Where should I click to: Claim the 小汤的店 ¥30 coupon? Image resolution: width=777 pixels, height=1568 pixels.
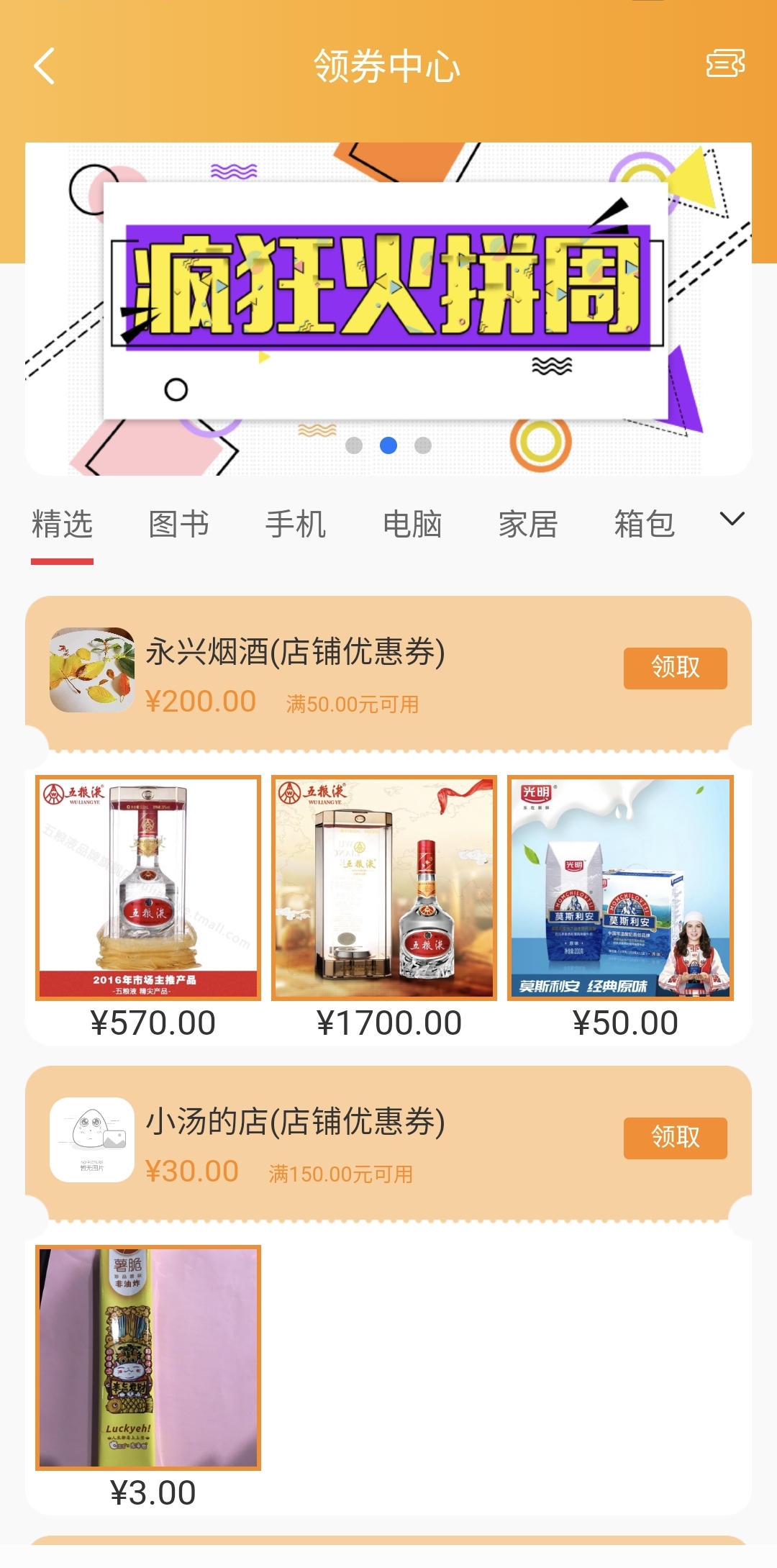[x=675, y=1138]
